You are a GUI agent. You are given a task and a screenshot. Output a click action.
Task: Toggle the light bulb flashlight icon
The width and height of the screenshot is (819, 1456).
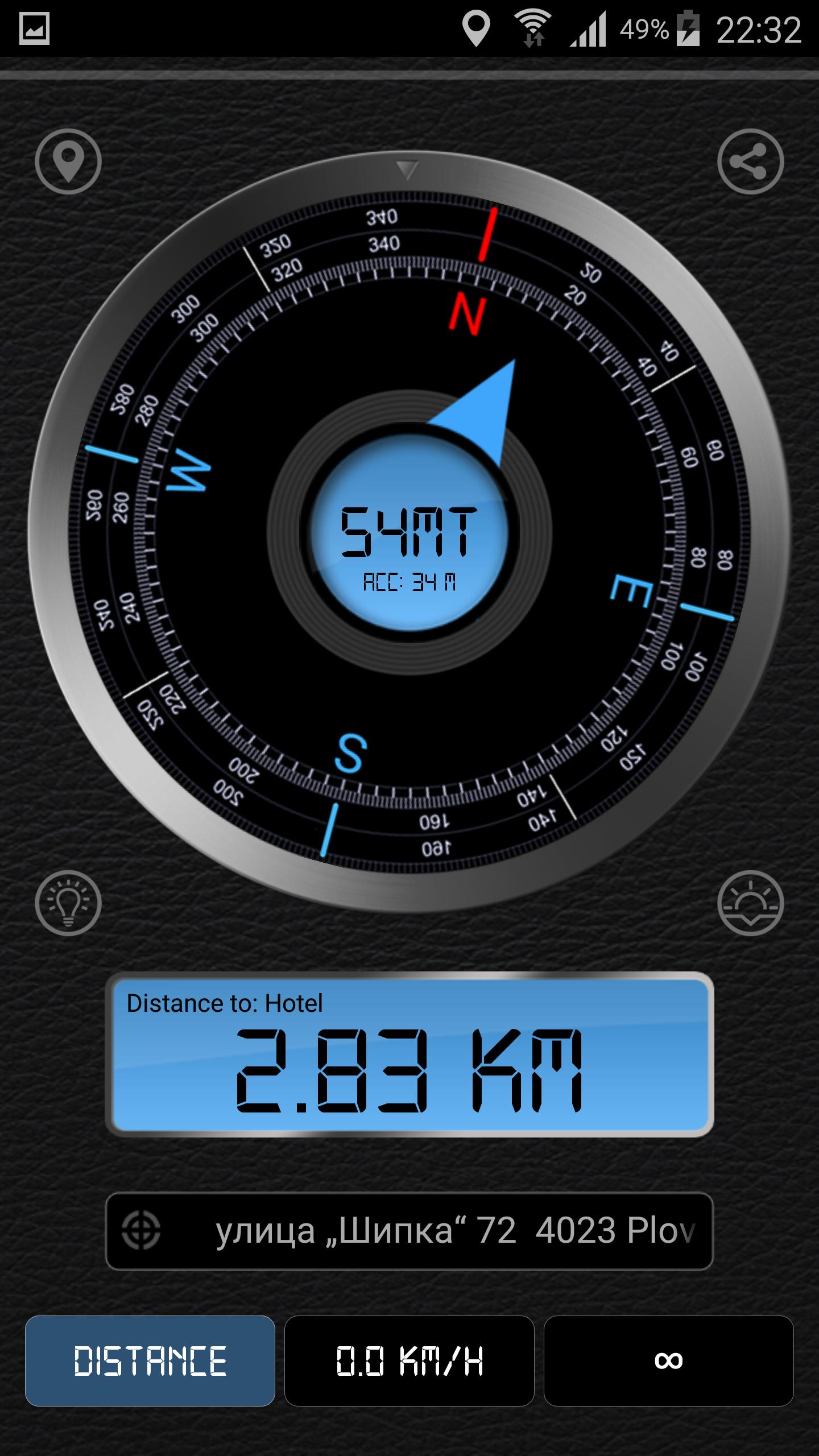(x=68, y=903)
